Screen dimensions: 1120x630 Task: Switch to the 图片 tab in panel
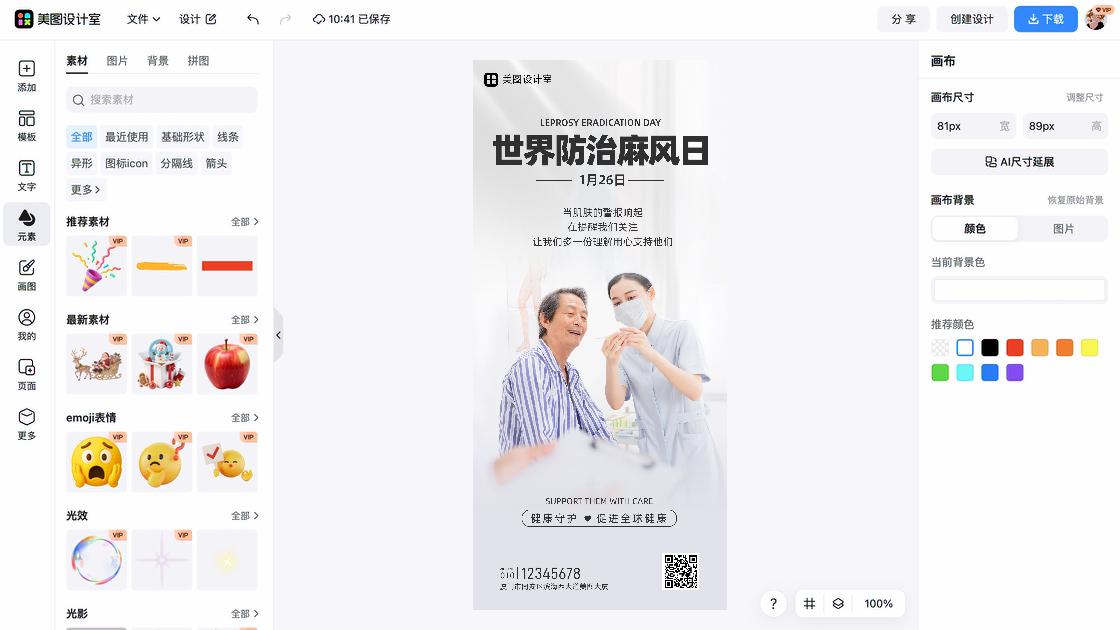pos(117,61)
